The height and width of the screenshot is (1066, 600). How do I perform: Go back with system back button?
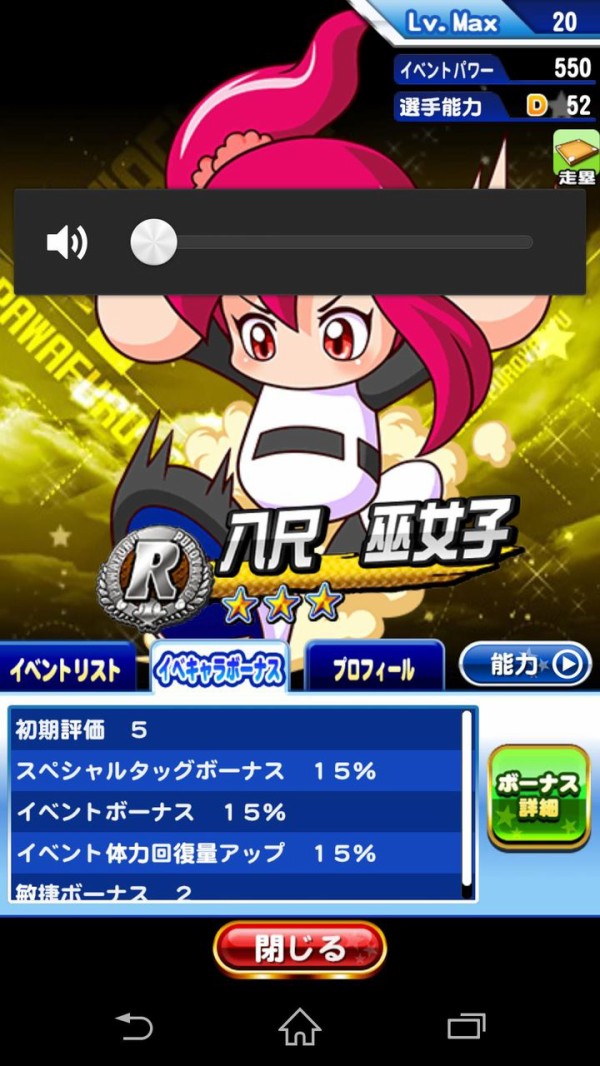click(134, 1026)
